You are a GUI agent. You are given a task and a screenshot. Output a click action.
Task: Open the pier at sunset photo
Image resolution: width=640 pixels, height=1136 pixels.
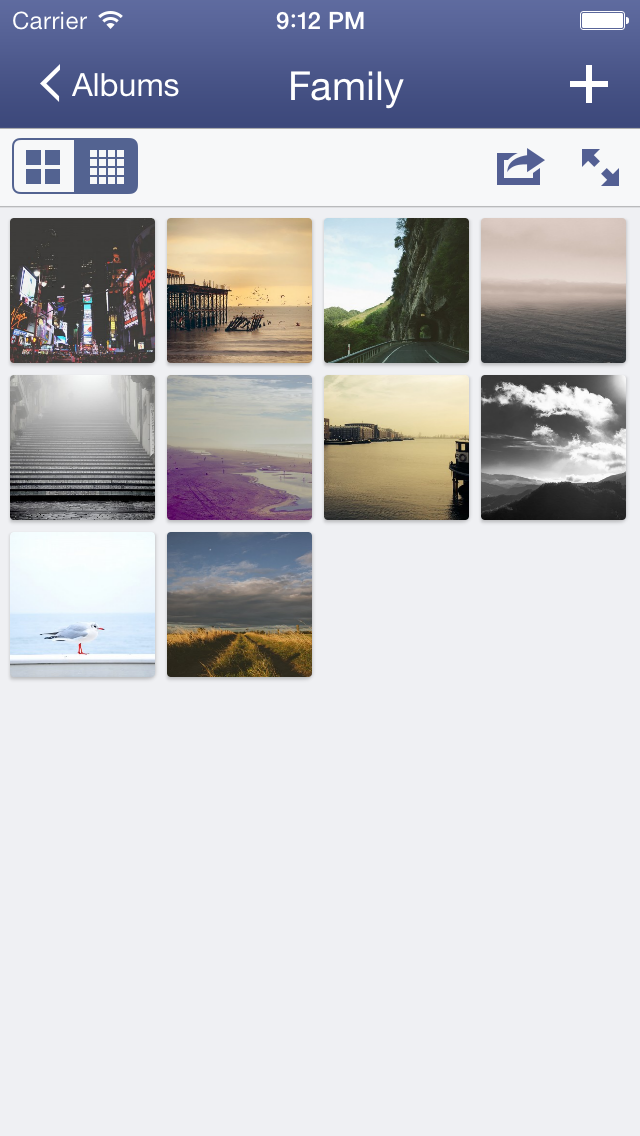[240, 290]
